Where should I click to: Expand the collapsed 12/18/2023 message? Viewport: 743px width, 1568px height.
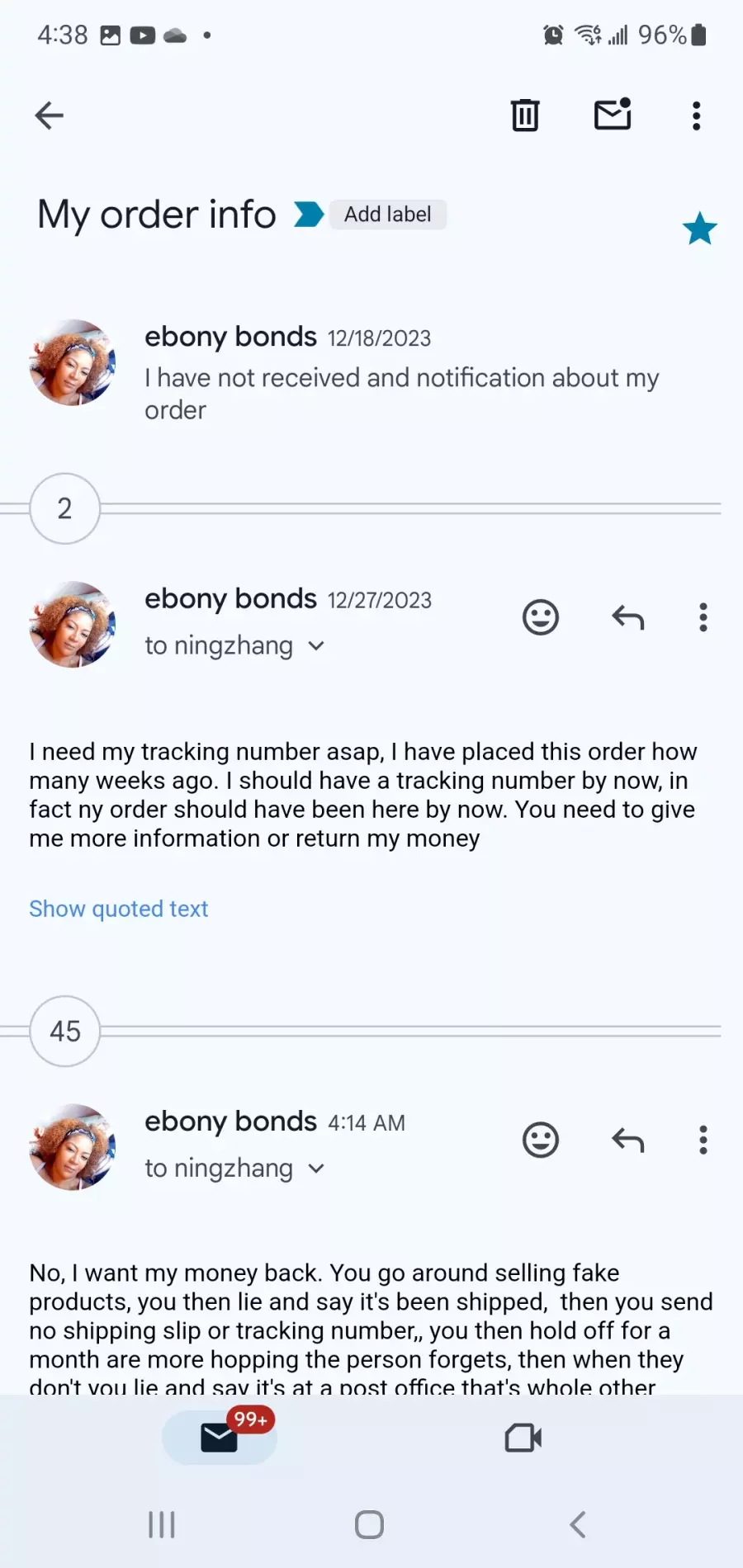(x=371, y=371)
